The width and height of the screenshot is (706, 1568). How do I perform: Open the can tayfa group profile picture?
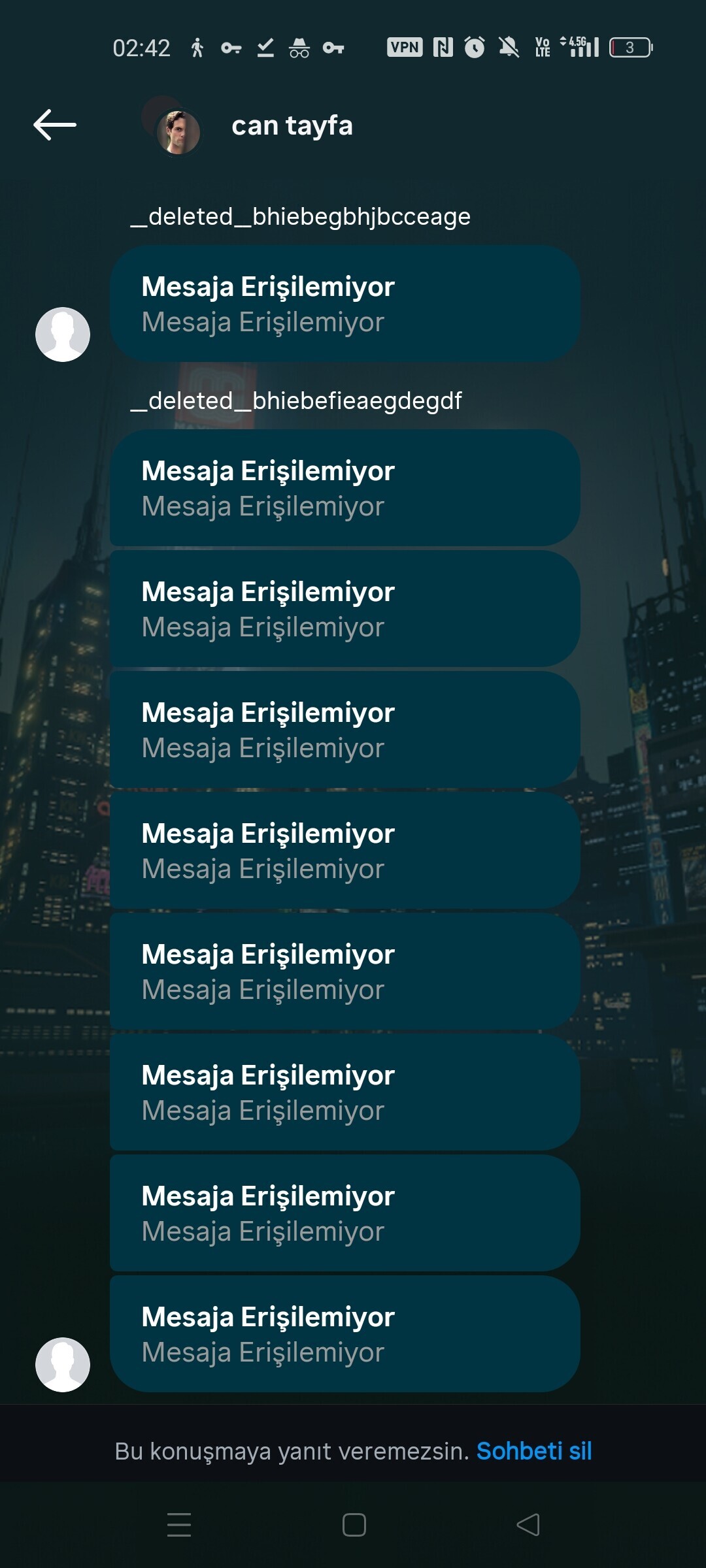point(172,126)
